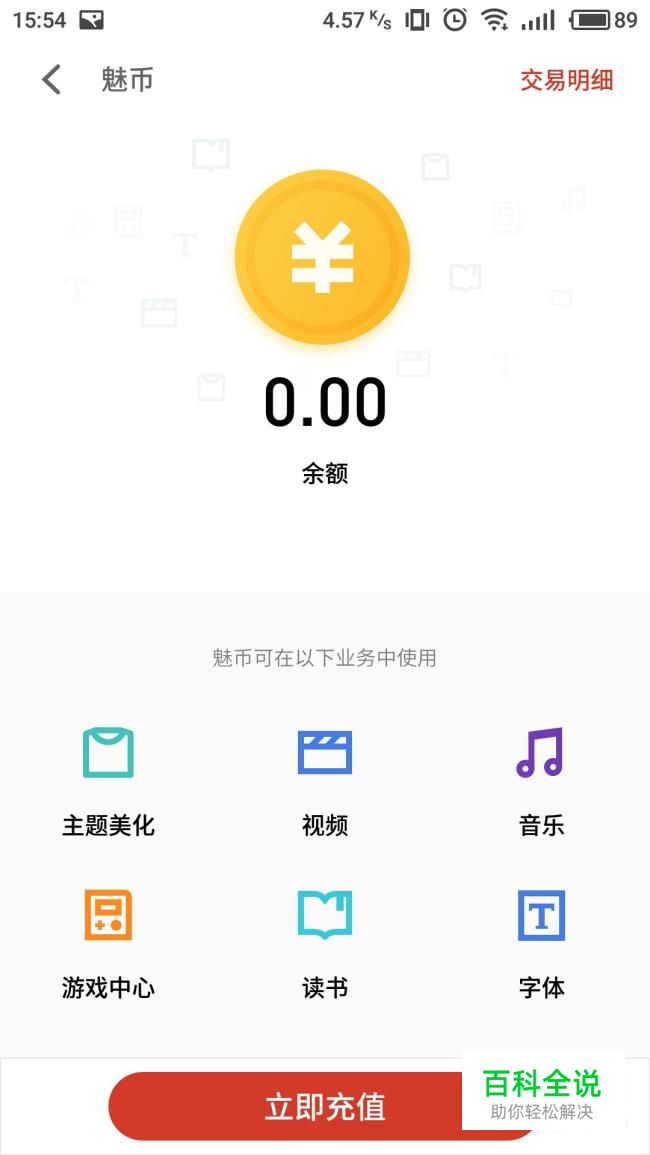Open 交易明细 transaction details
The image size is (650, 1155).
[567, 80]
